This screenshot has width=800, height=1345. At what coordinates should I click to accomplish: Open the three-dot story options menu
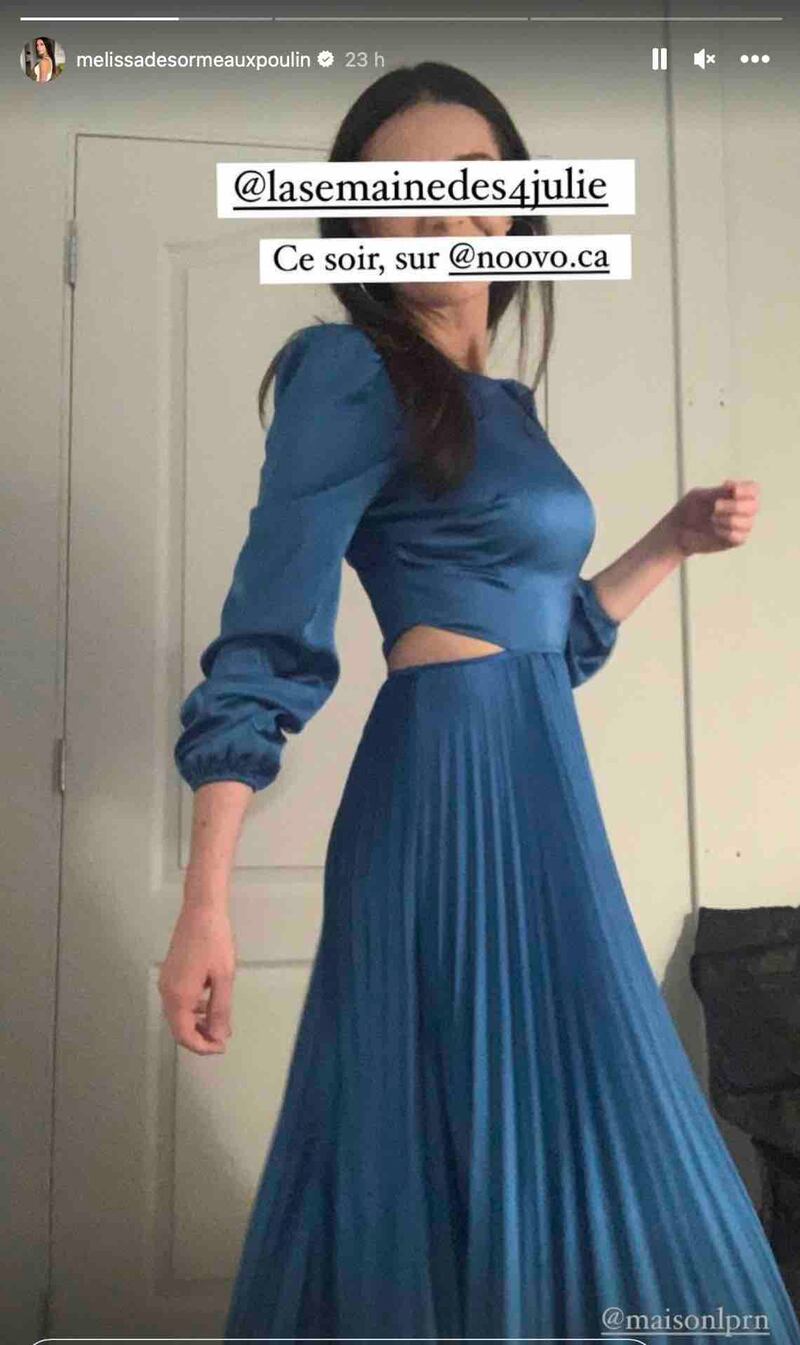(x=755, y=60)
